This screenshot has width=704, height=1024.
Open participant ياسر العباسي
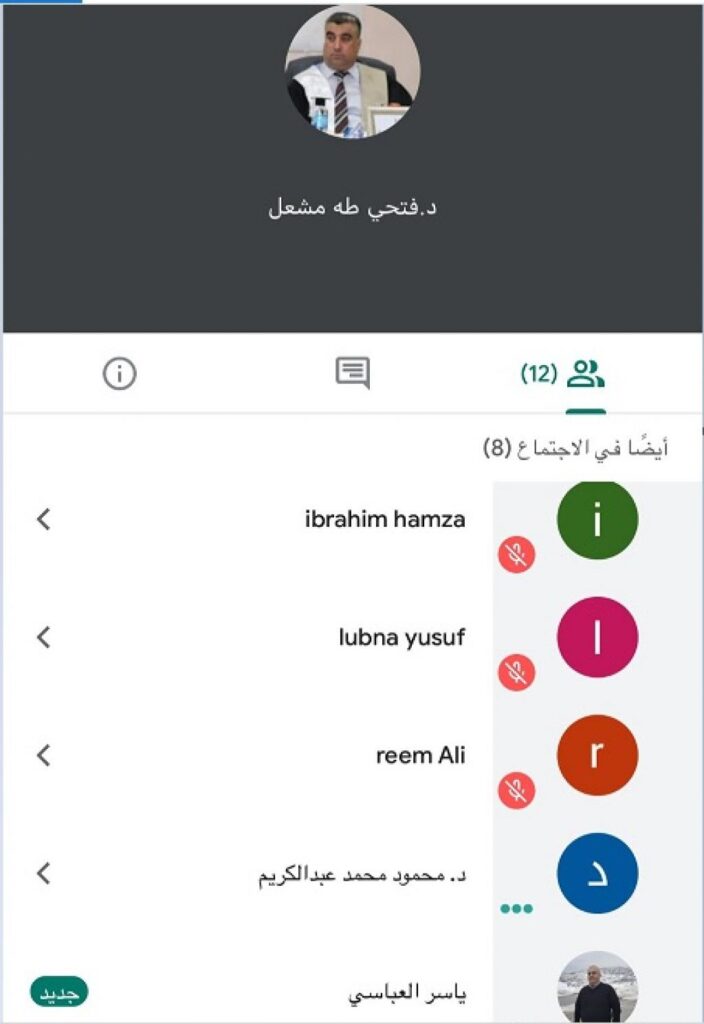point(407,994)
